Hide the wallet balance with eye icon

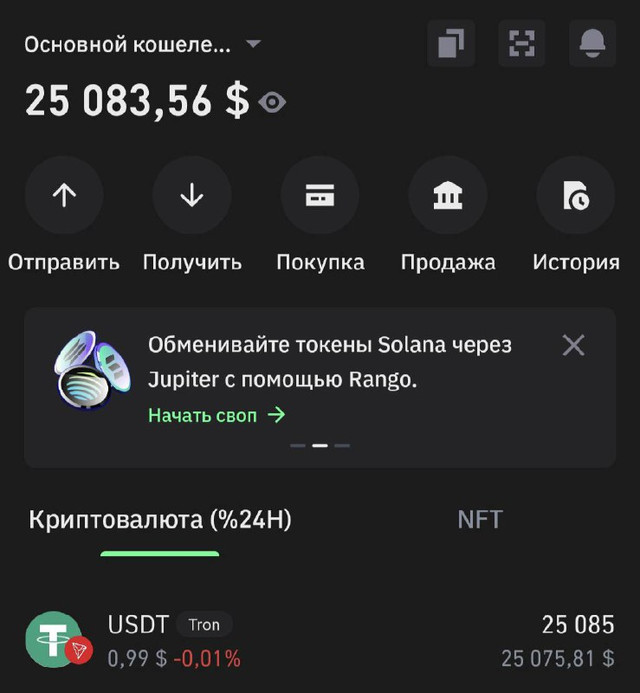pyautogui.click(x=272, y=102)
